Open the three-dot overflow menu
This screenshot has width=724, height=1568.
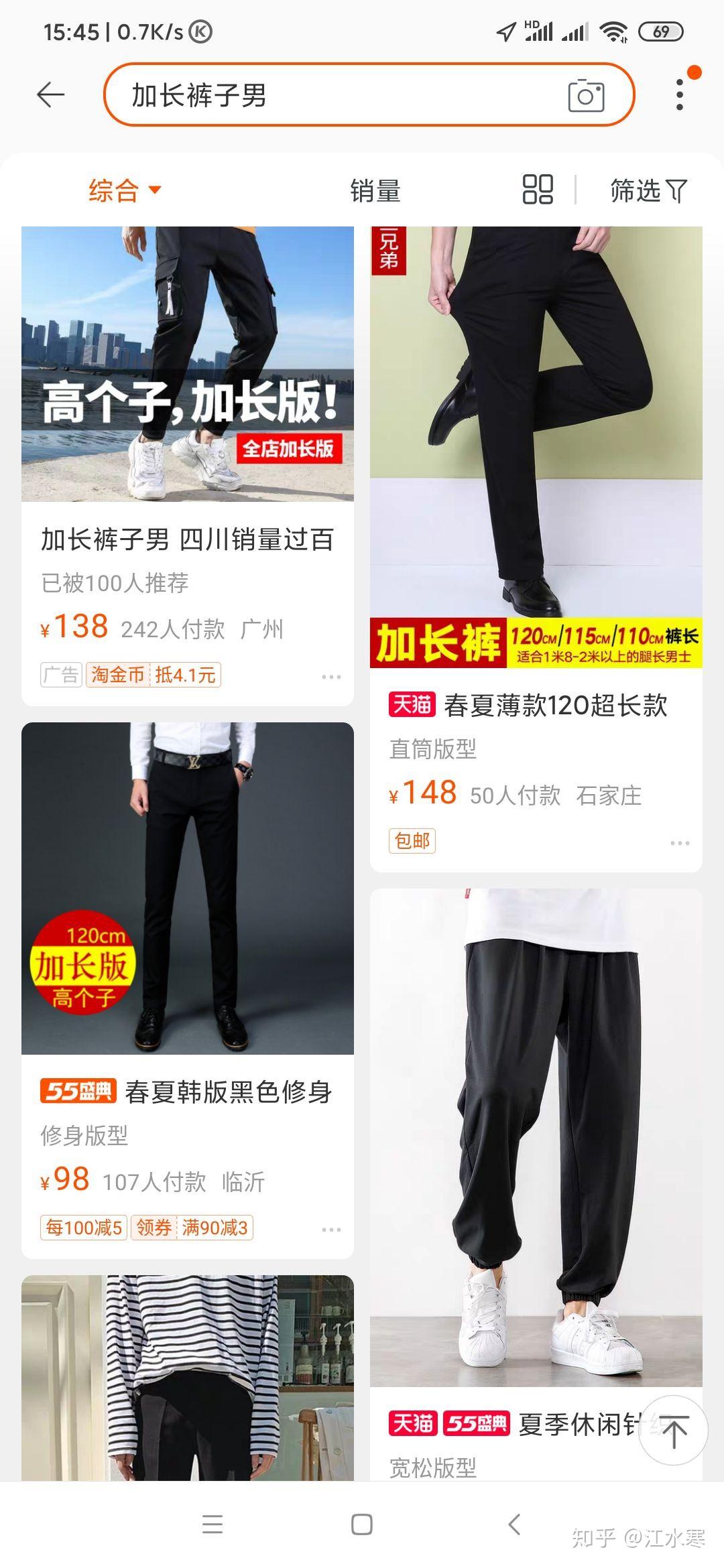(x=680, y=94)
